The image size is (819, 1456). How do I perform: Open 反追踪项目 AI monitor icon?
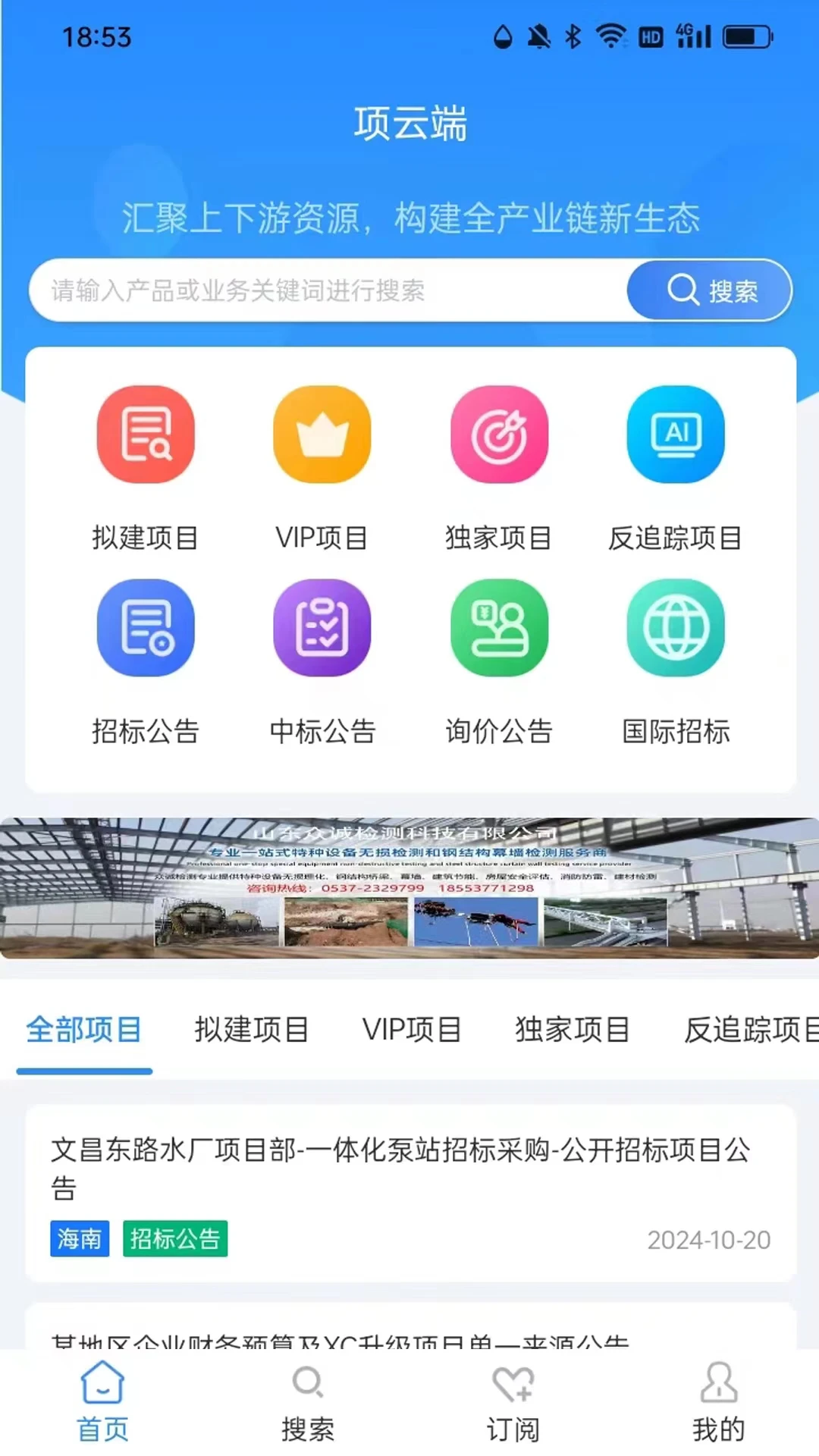pos(675,434)
